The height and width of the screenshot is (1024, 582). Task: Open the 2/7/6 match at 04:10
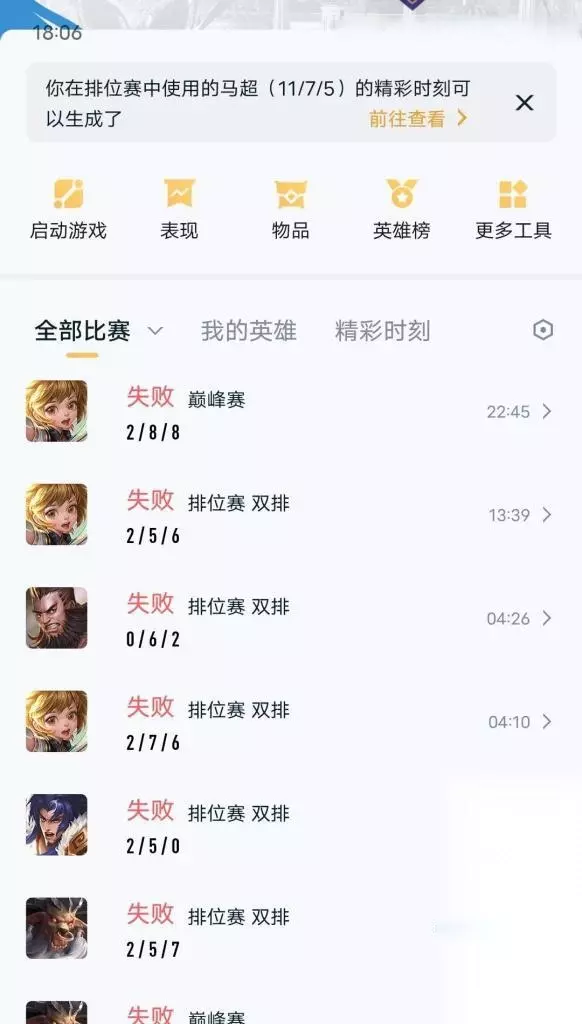point(291,722)
